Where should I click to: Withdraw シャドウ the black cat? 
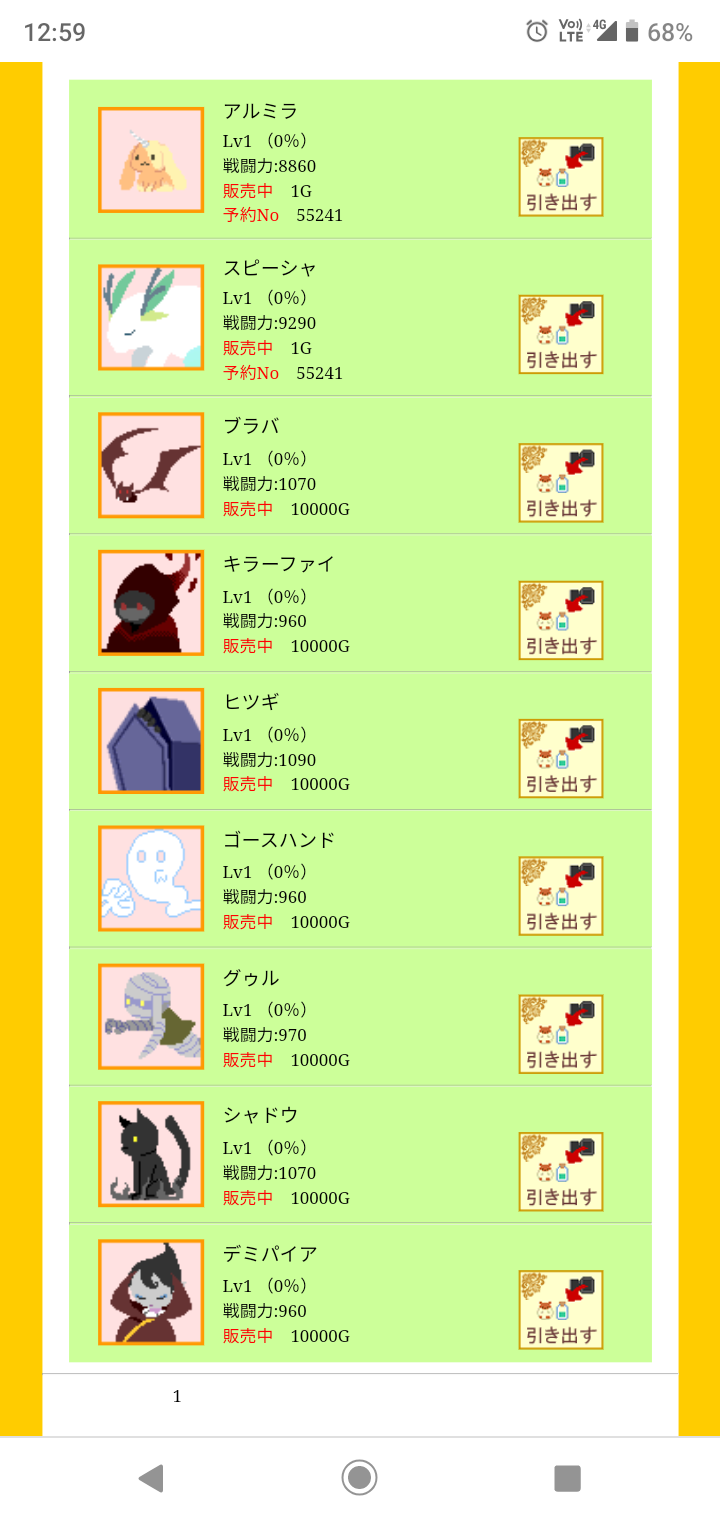coord(560,1172)
